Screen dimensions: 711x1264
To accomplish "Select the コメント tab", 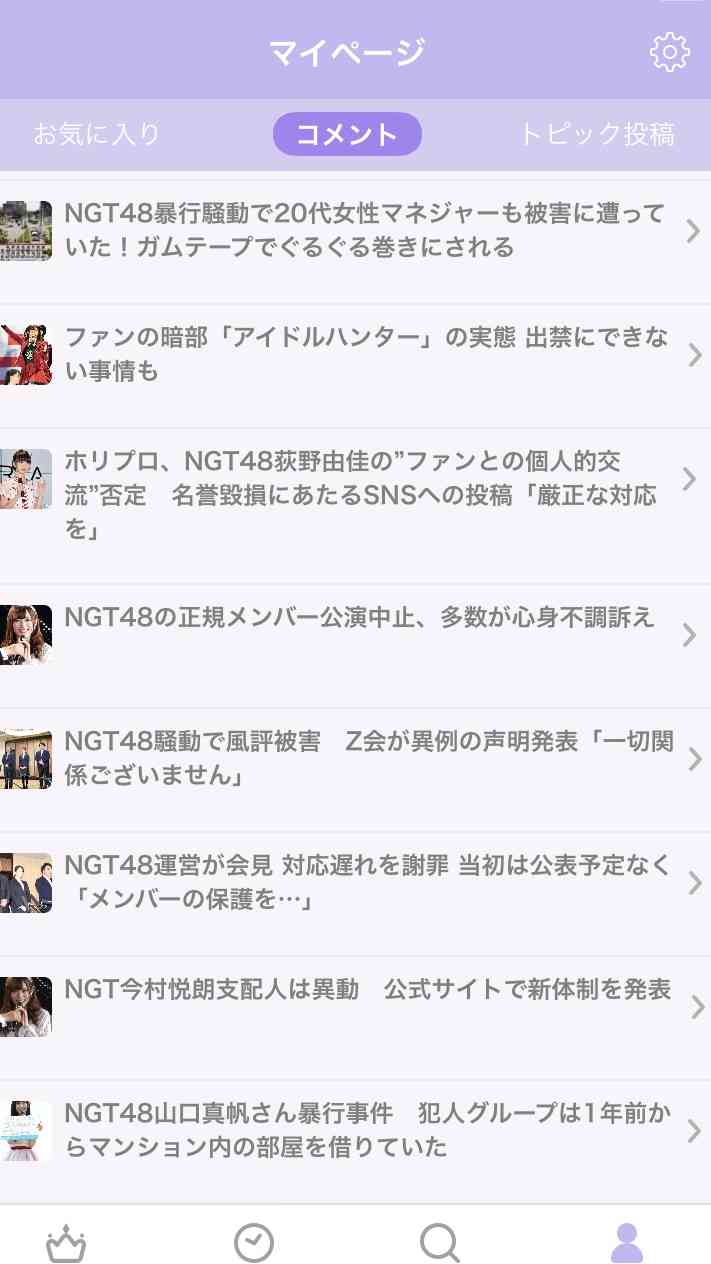I will [x=347, y=135].
